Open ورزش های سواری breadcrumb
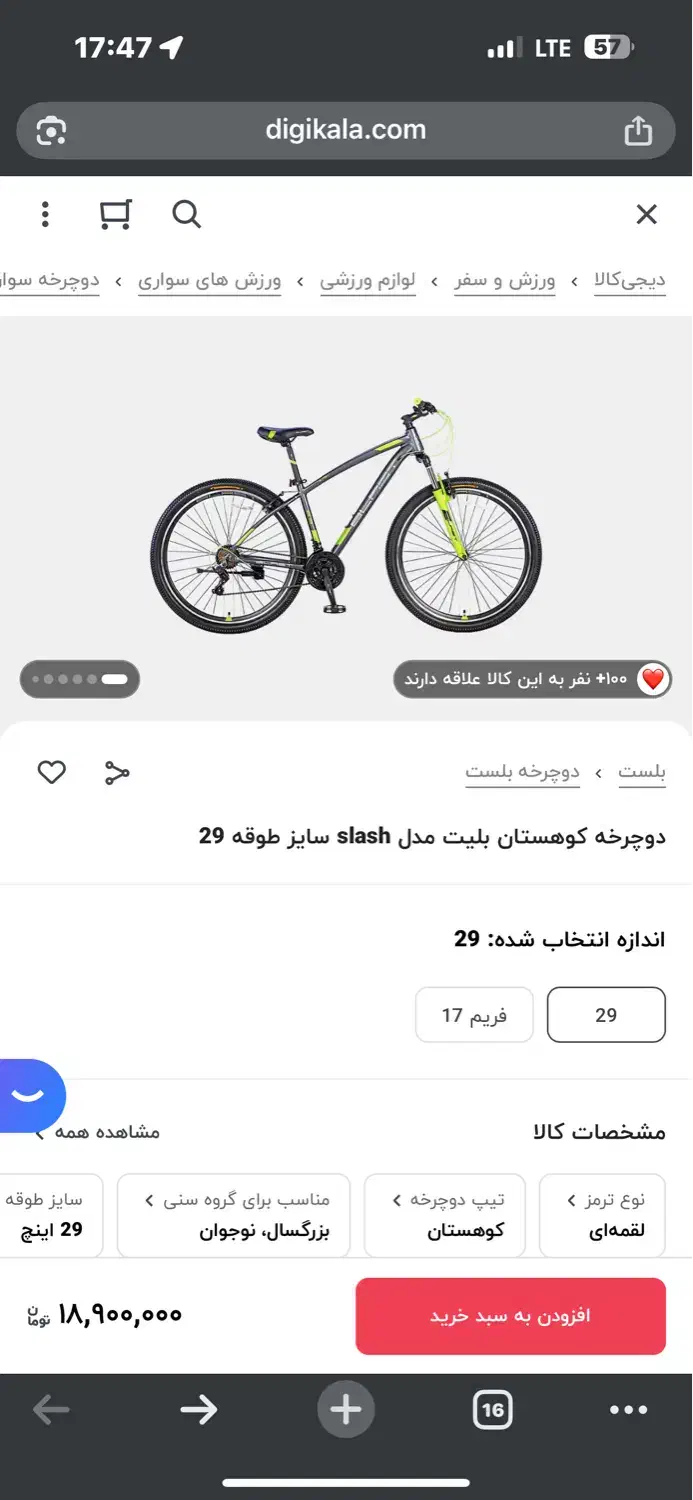The width and height of the screenshot is (693, 1500). click(x=209, y=281)
